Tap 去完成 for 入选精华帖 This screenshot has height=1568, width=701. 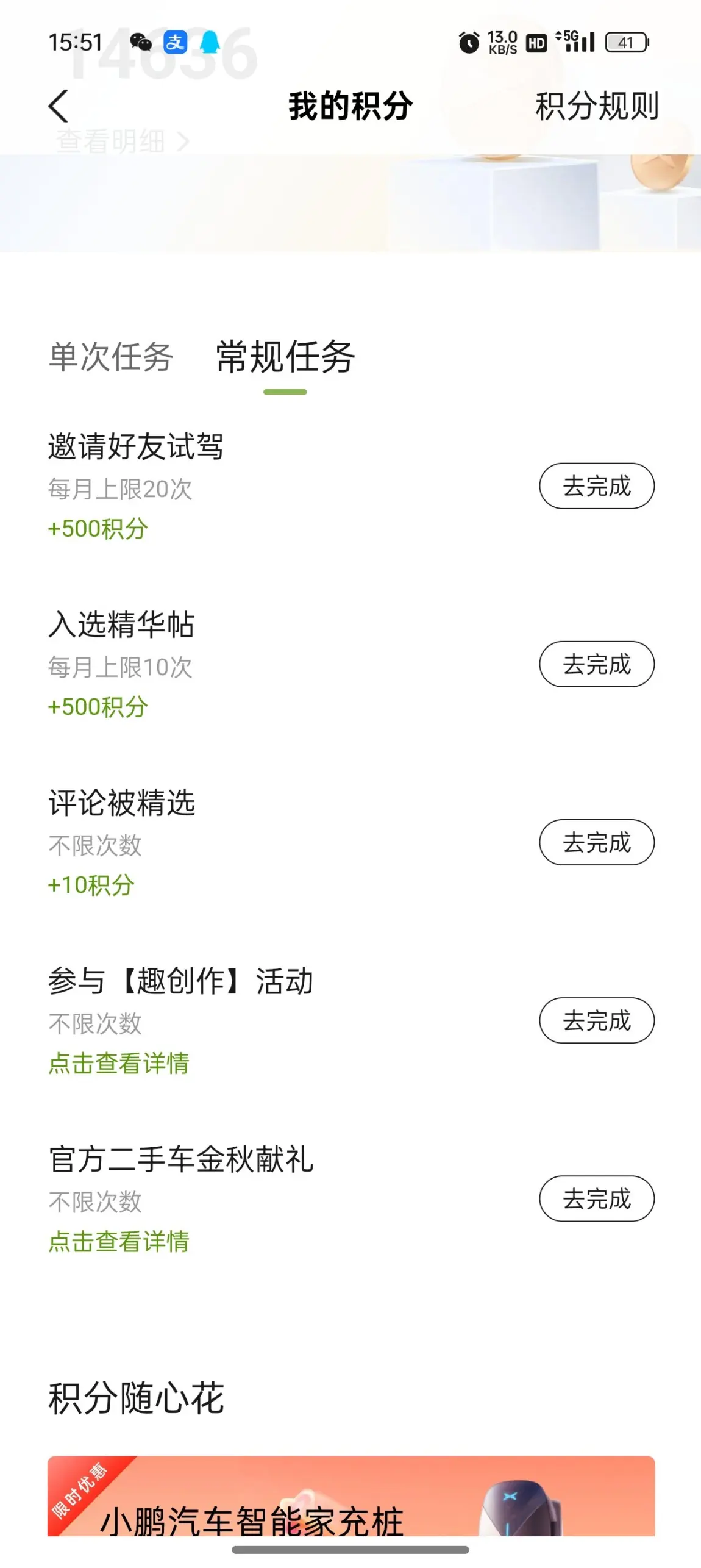click(x=596, y=664)
